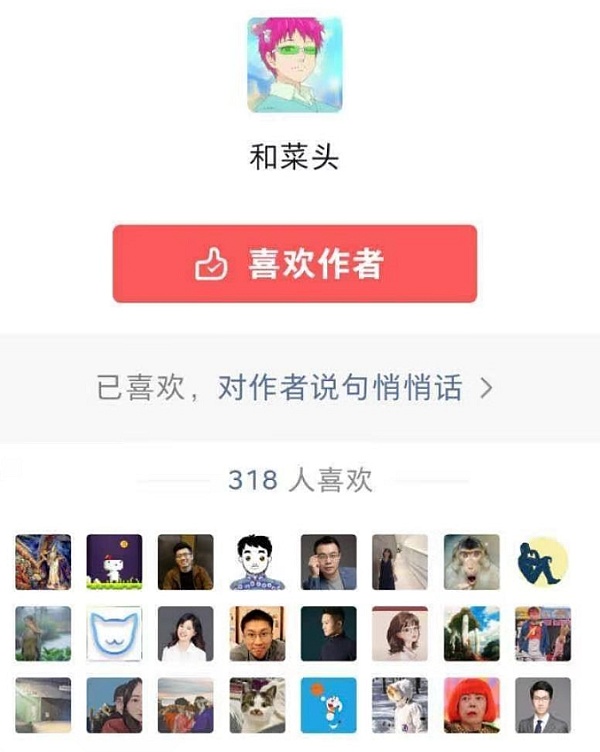Image resolution: width=600 pixels, height=752 pixels.
Task: Open the red-haired polka-dot liker avatar
Action: (471, 704)
